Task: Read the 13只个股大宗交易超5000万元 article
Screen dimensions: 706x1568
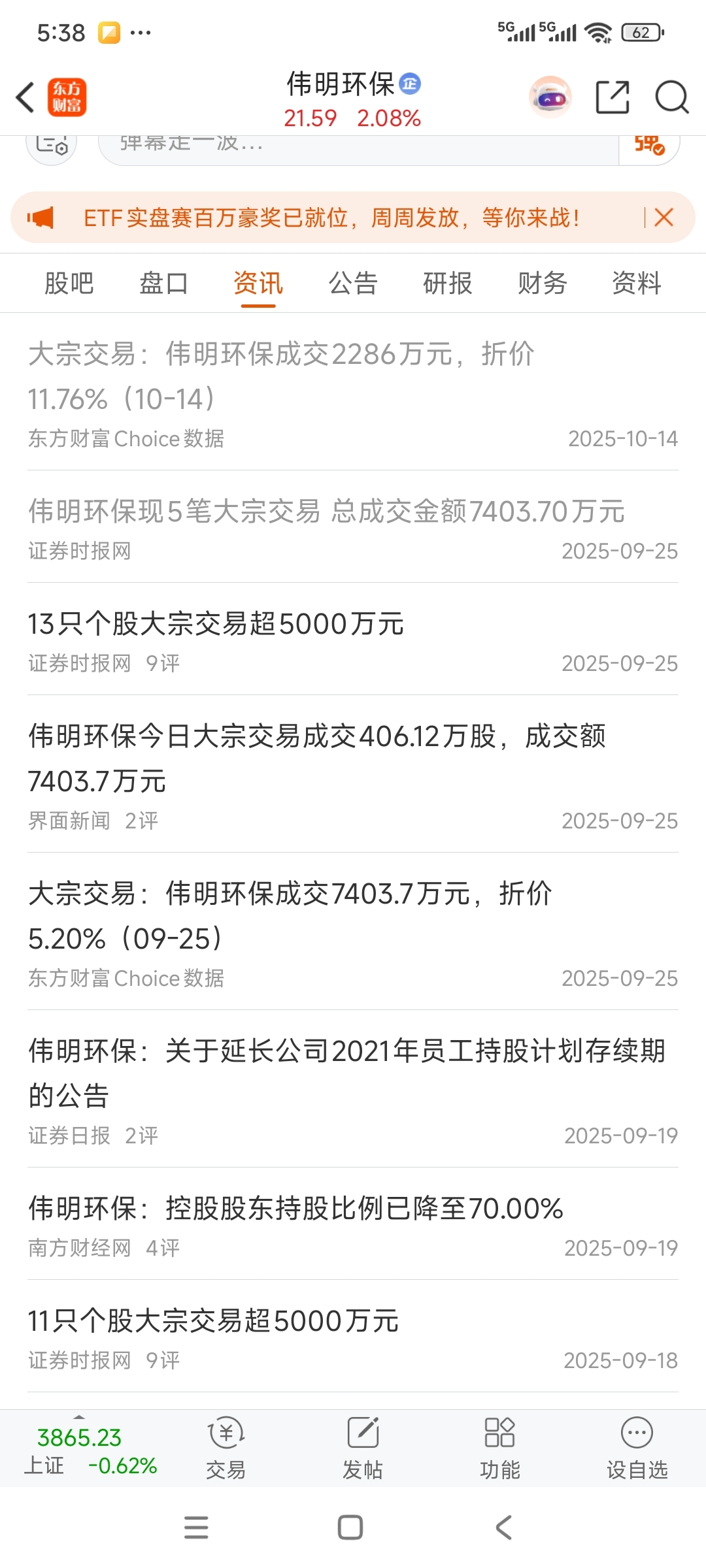Action: pos(216,625)
